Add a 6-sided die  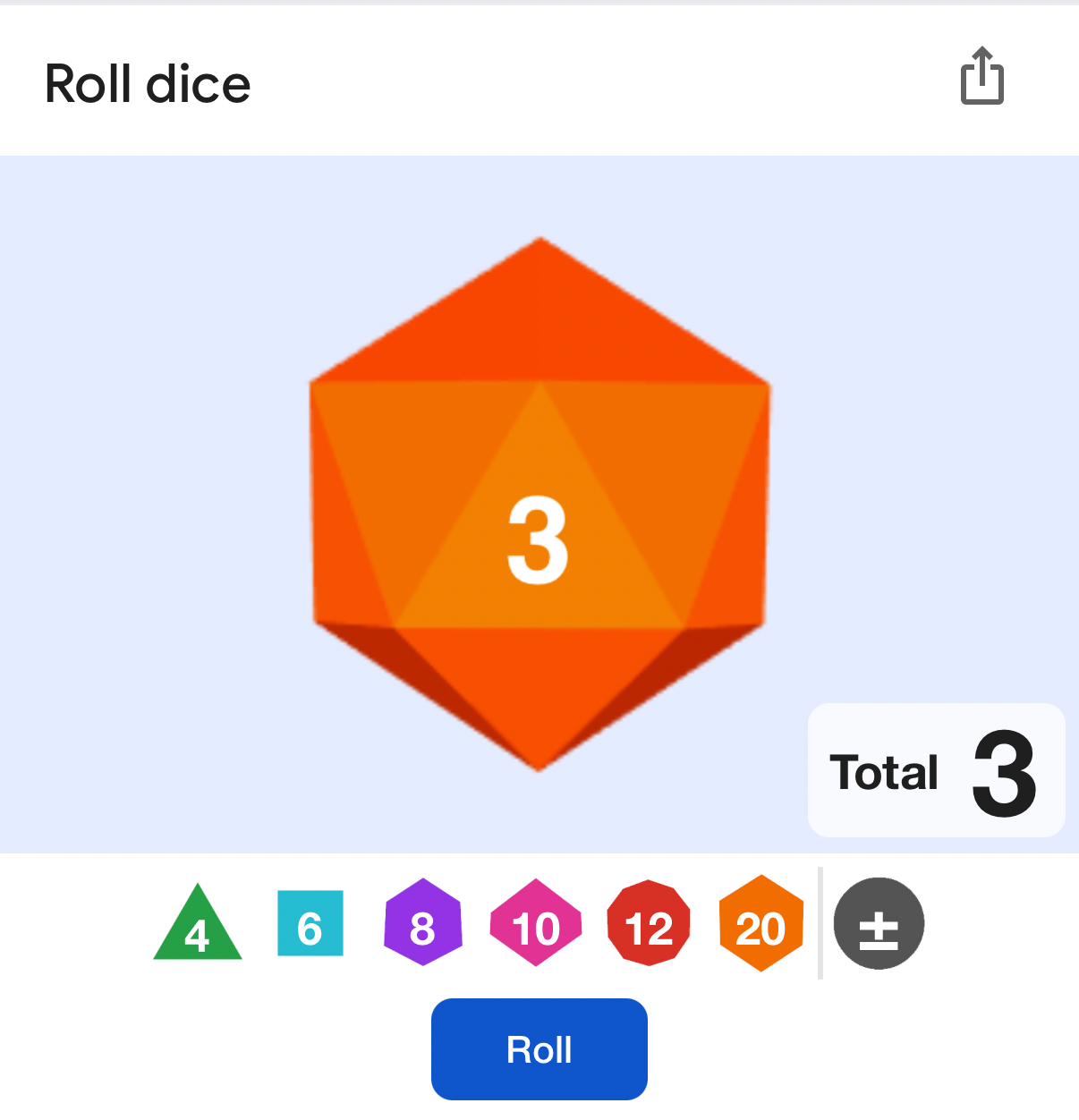310,924
